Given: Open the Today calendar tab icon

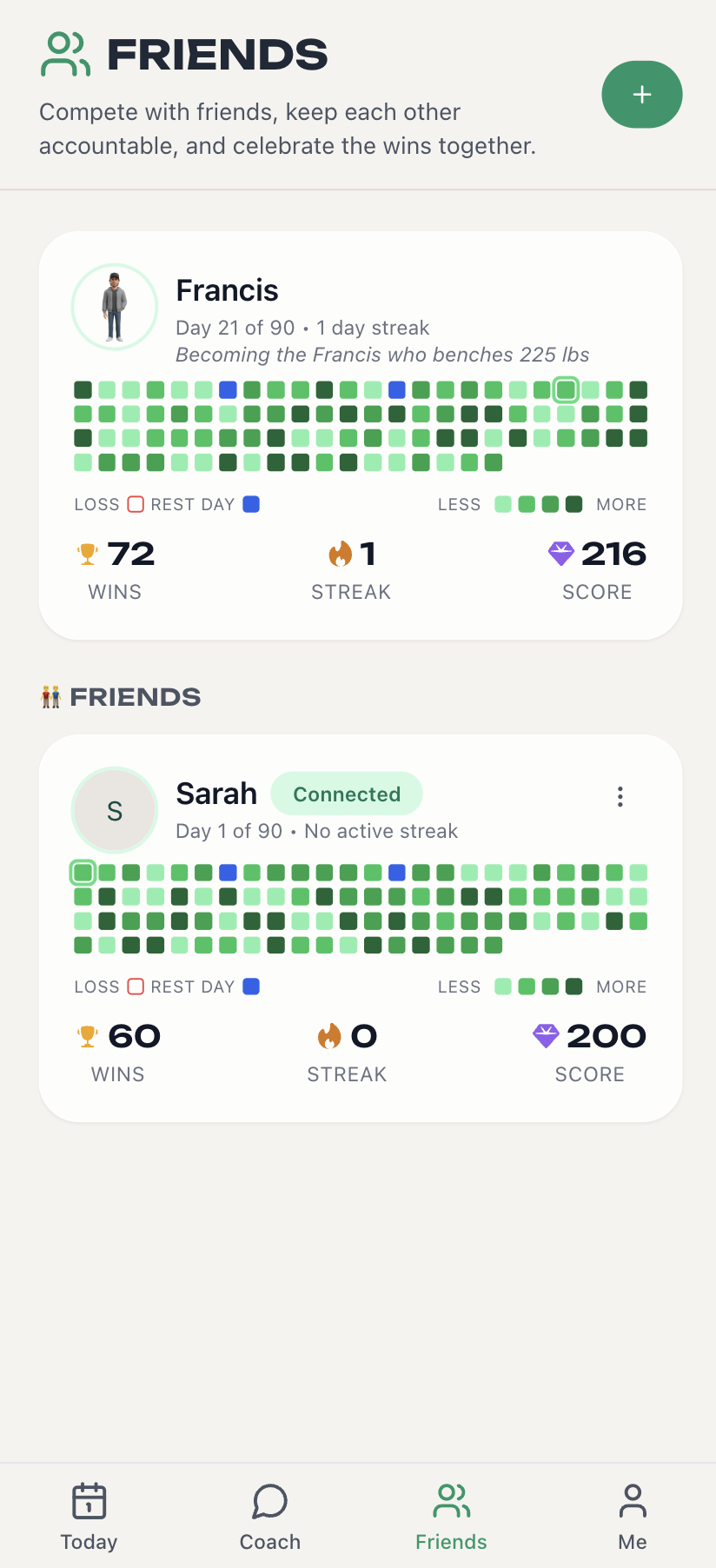Looking at the screenshot, I should (89, 1501).
